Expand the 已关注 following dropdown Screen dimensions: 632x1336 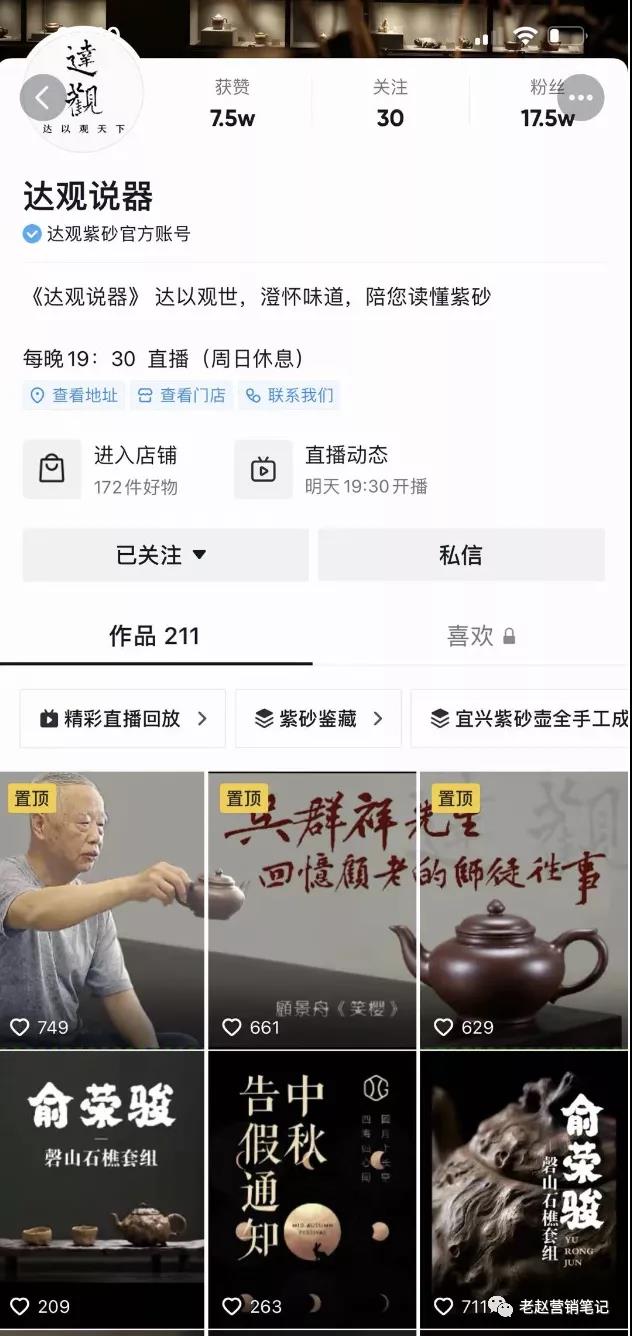click(x=165, y=555)
